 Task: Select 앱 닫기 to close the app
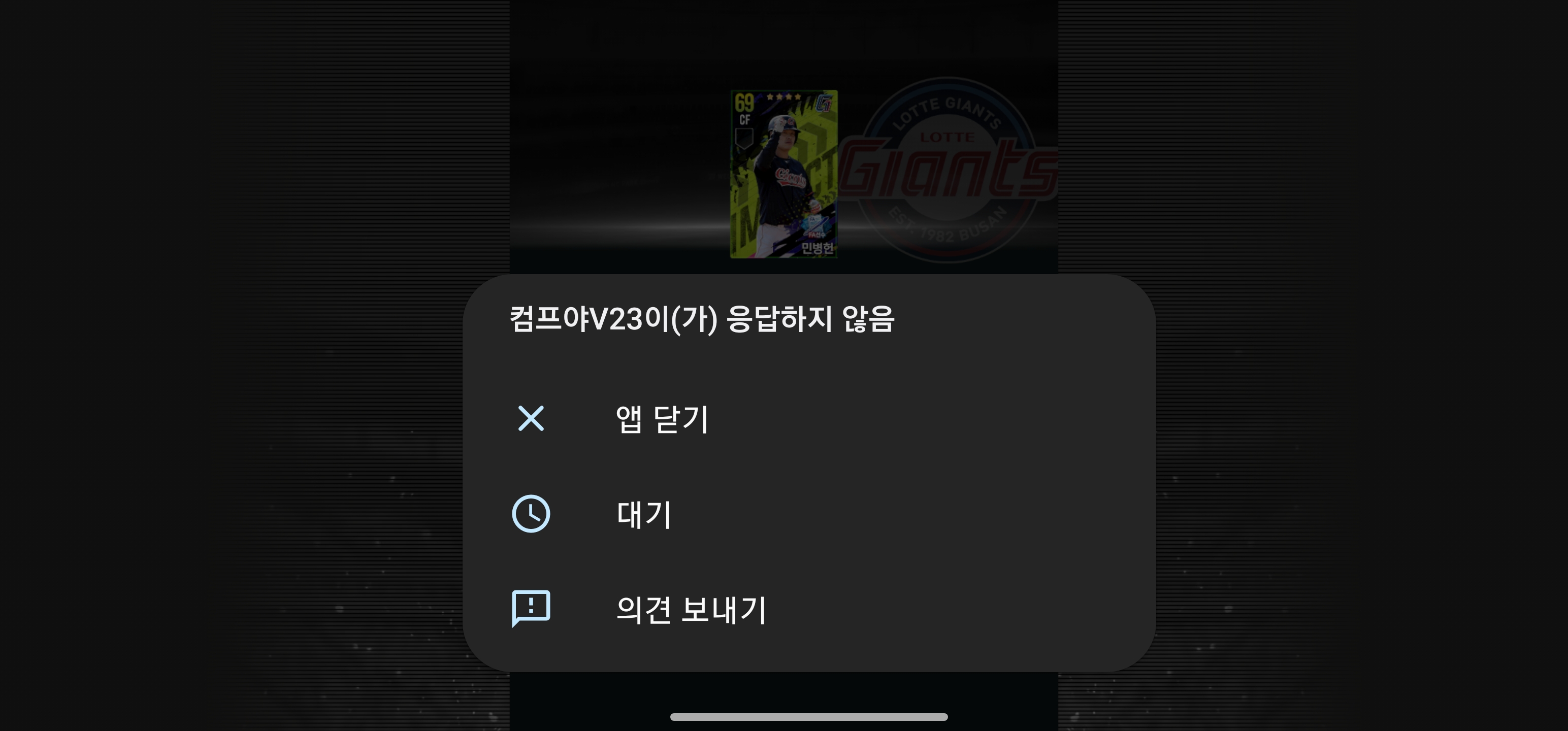[x=662, y=419]
